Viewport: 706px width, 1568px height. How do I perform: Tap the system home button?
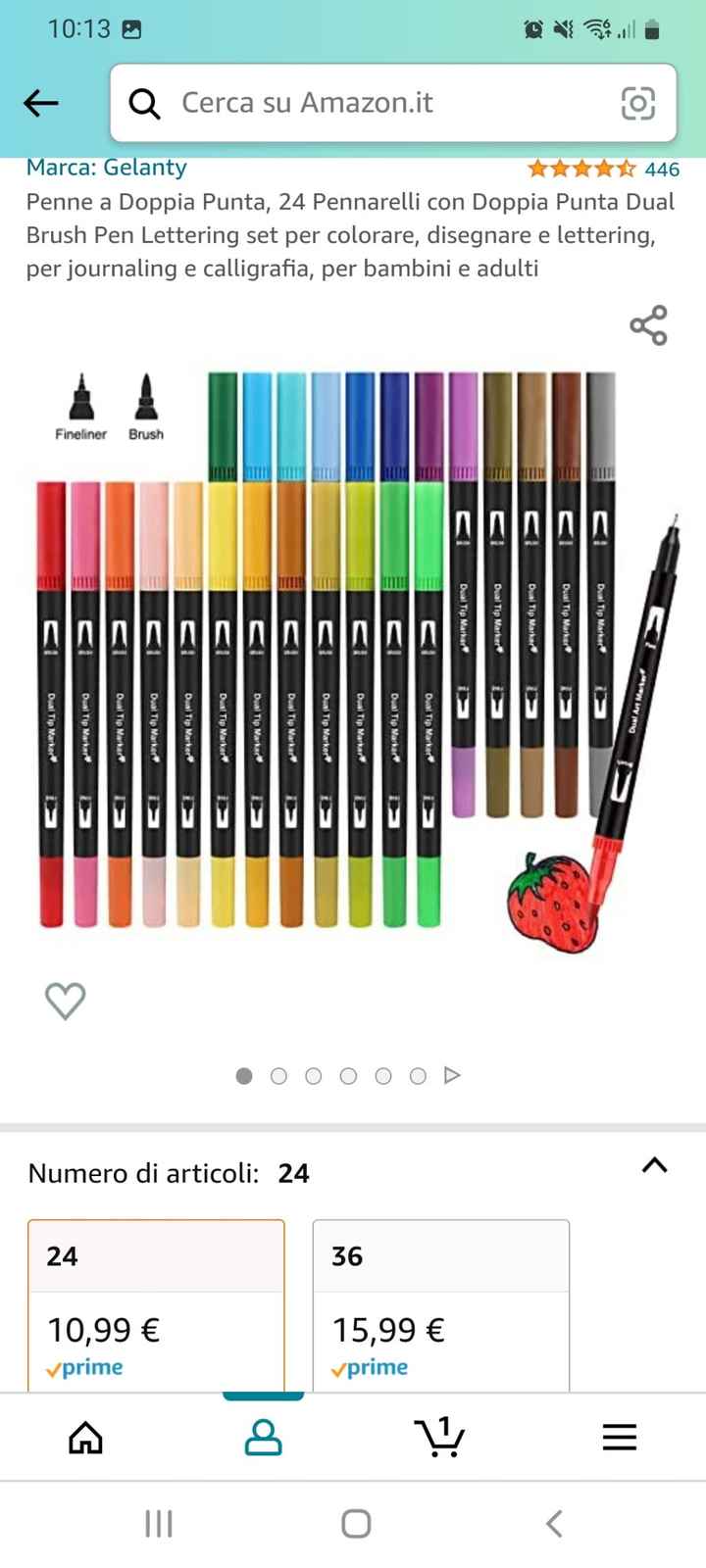[x=355, y=1524]
